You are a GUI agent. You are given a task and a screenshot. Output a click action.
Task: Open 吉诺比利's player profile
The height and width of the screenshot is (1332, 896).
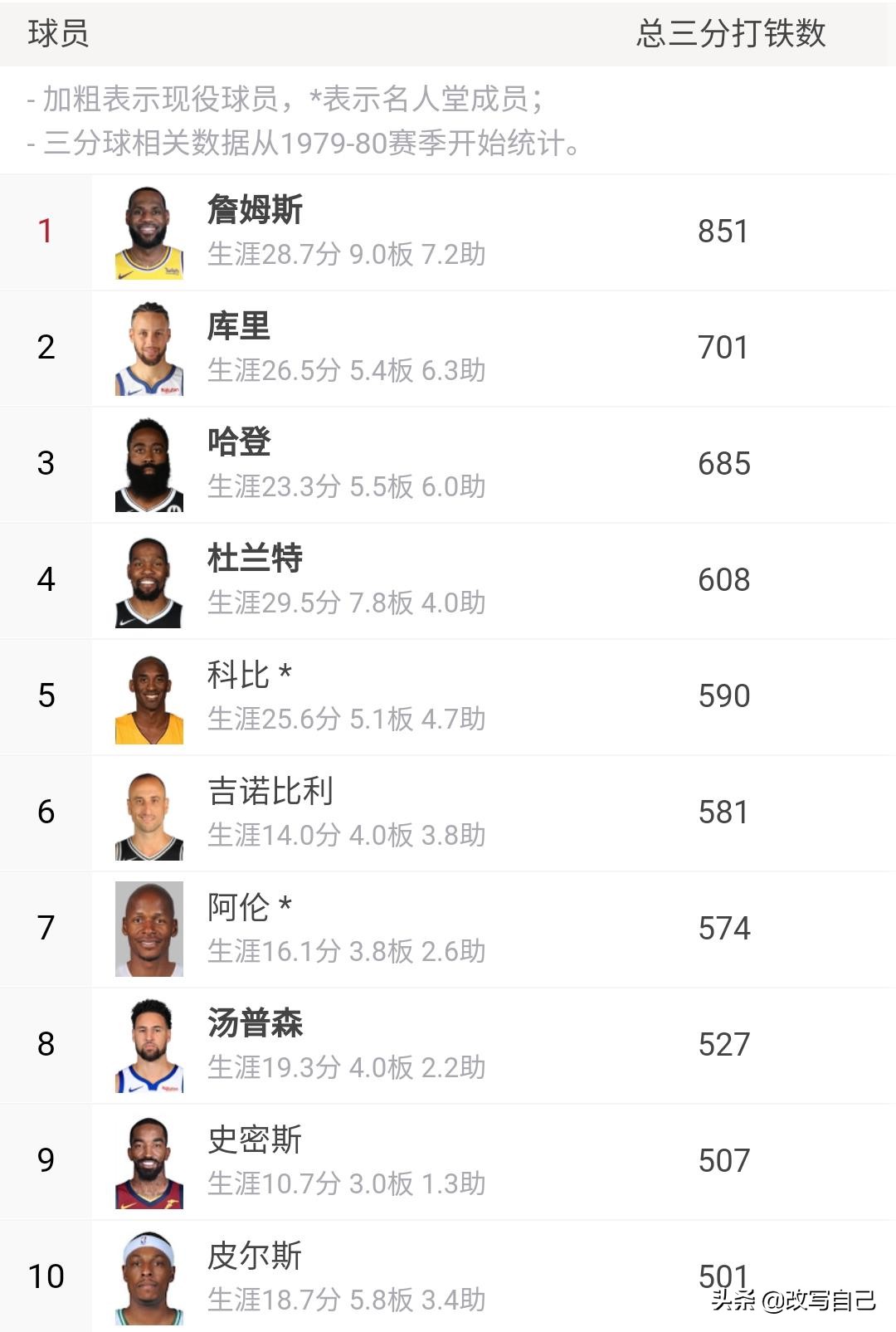[270, 790]
